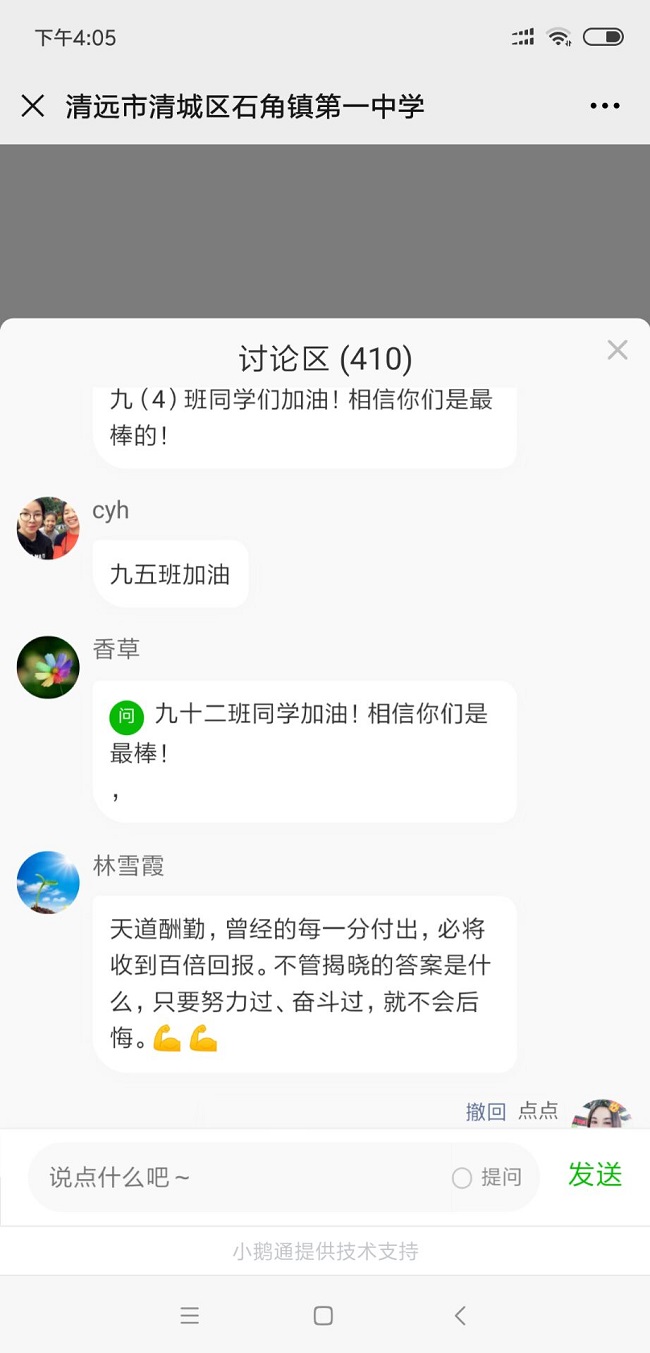This screenshot has width=650, height=1353.
Task: Open the three-dot overflow menu
Action: click(605, 106)
